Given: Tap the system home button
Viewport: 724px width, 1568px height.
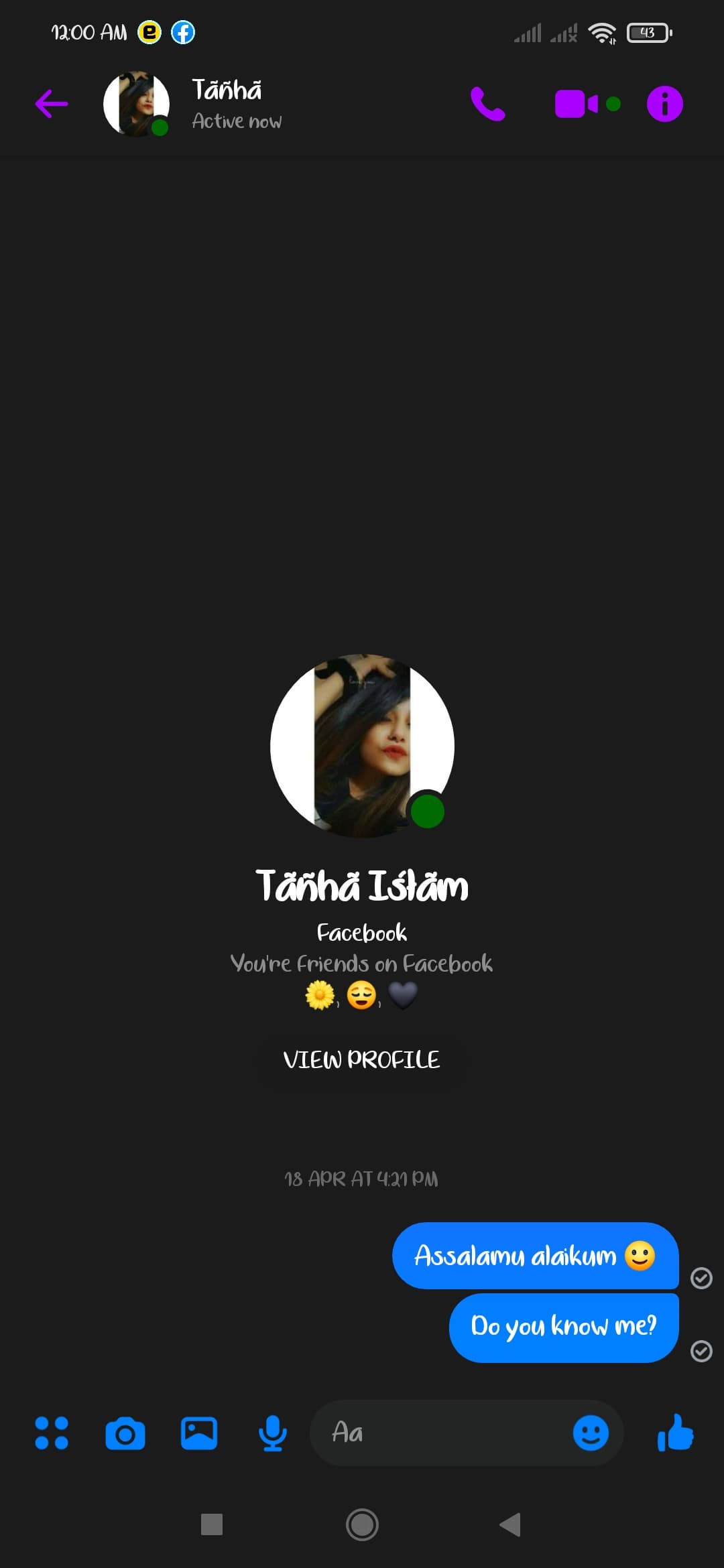Looking at the screenshot, I should click(x=362, y=1524).
